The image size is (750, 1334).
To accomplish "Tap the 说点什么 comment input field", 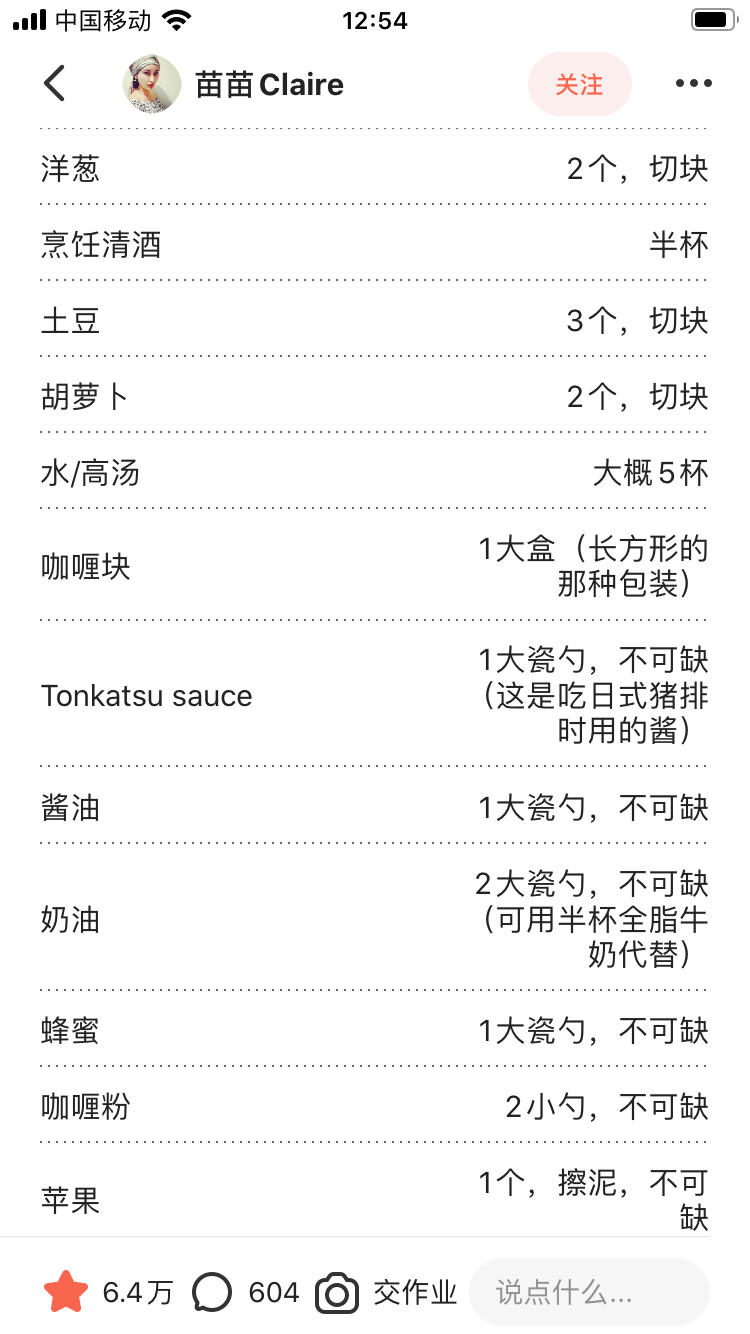I will pos(589,1292).
